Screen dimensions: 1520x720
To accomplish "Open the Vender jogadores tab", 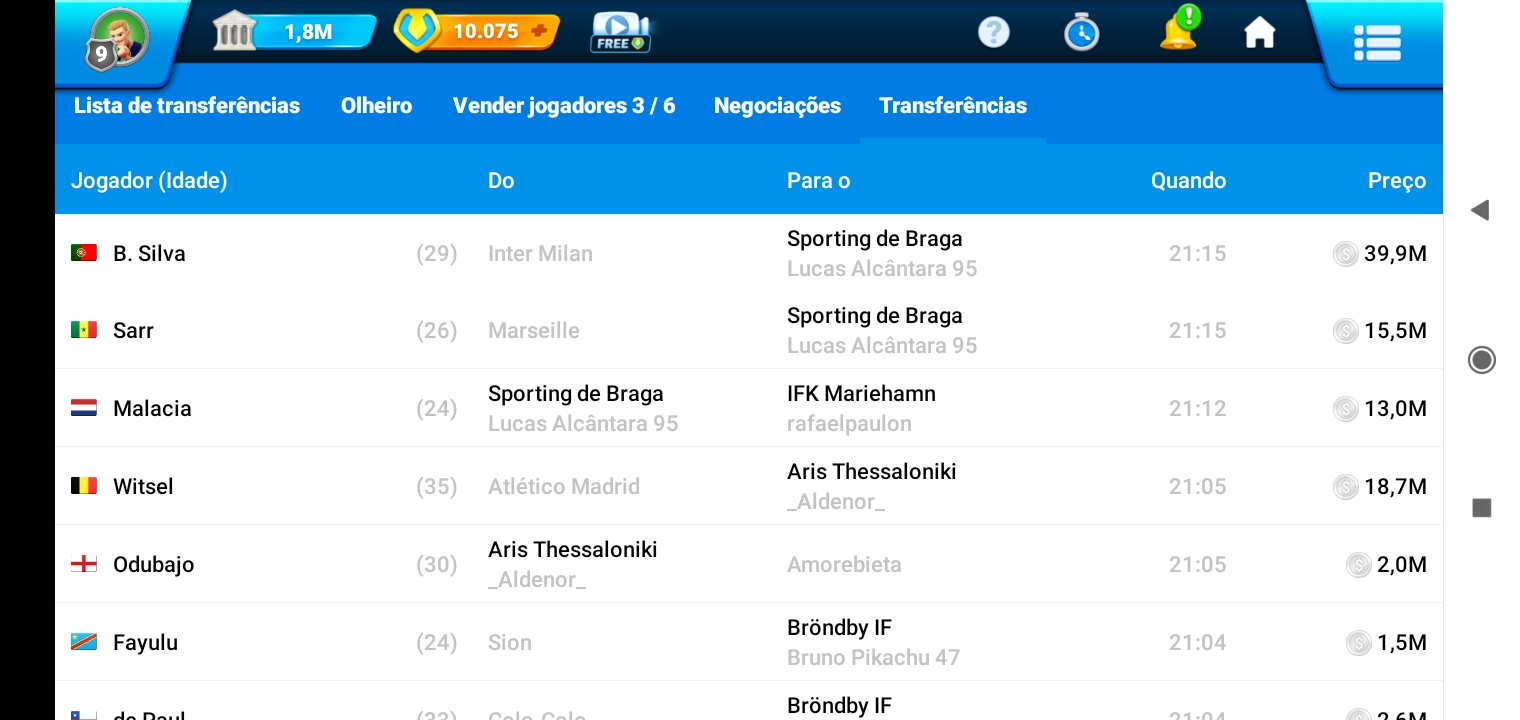I will tap(564, 106).
